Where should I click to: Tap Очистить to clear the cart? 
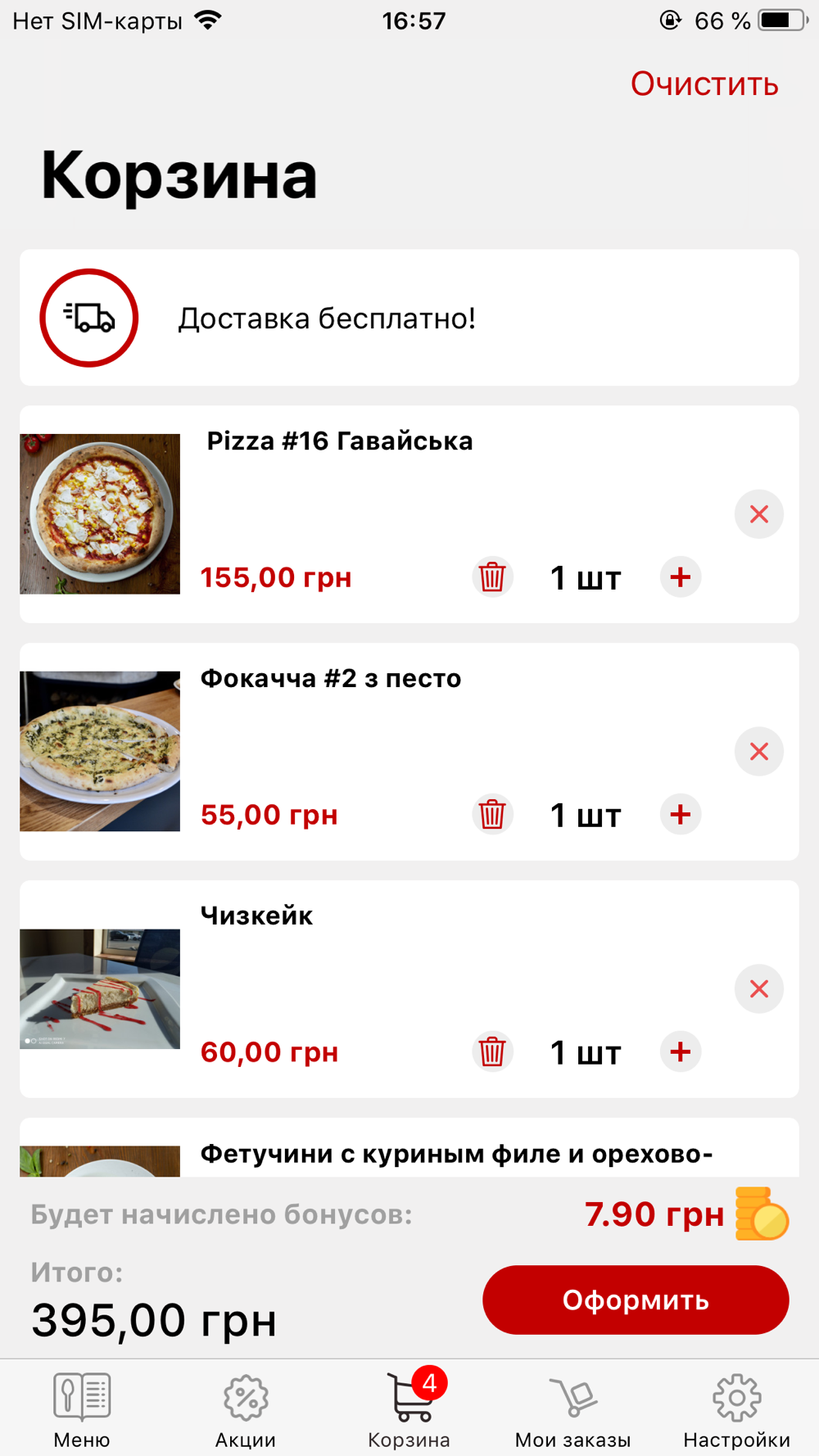704,84
